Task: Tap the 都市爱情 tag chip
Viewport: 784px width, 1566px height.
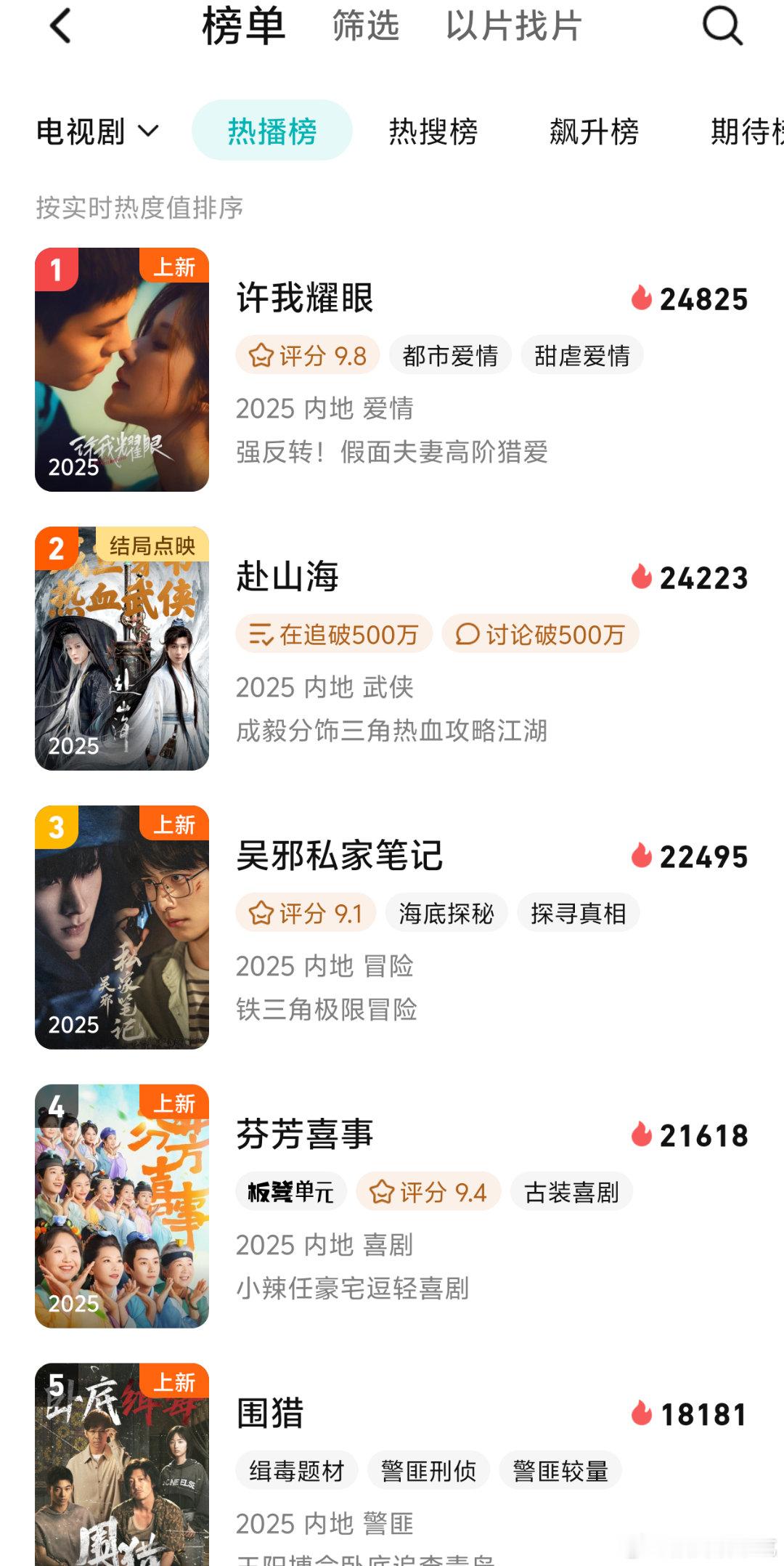Action: coord(451,356)
